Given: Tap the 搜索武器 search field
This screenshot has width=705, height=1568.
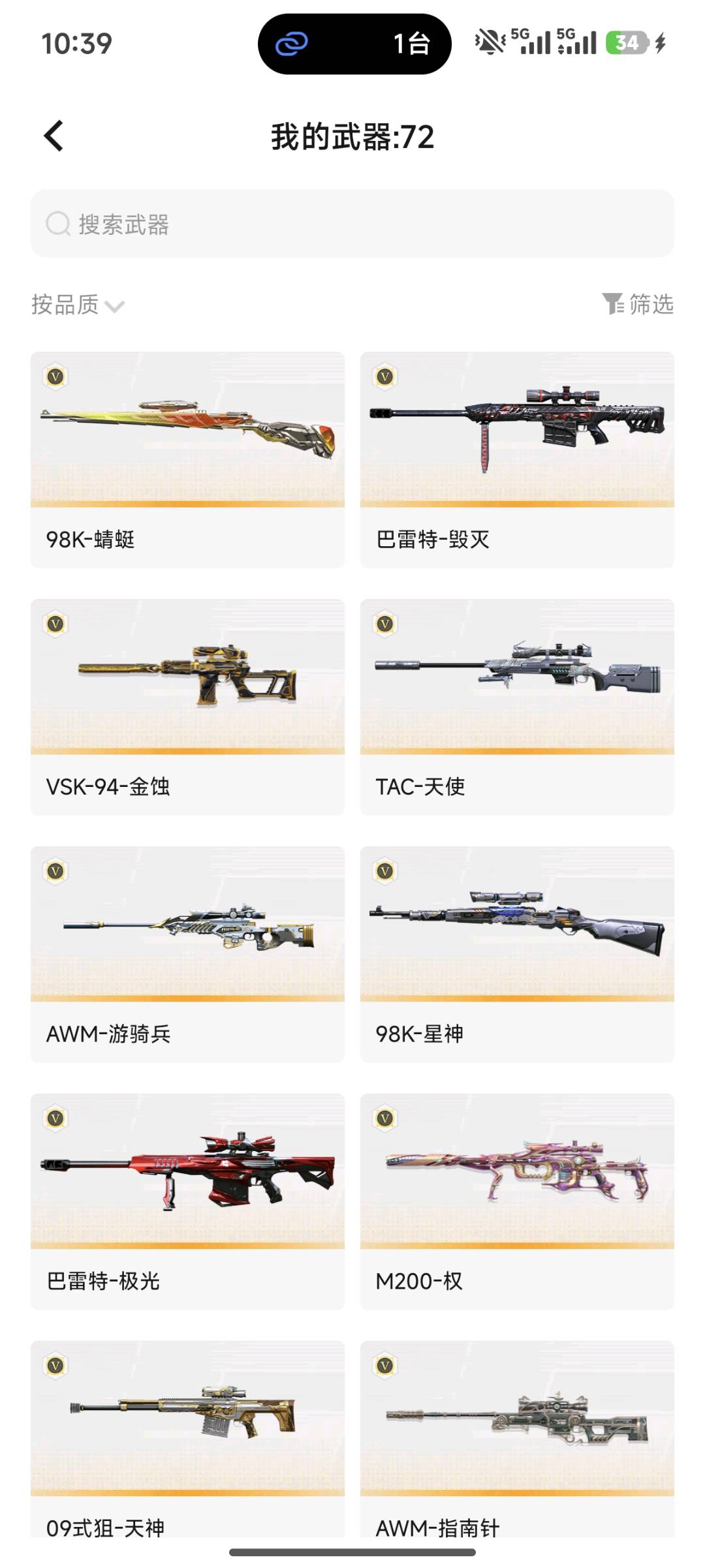Looking at the screenshot, I should click(x=352, y=224).
